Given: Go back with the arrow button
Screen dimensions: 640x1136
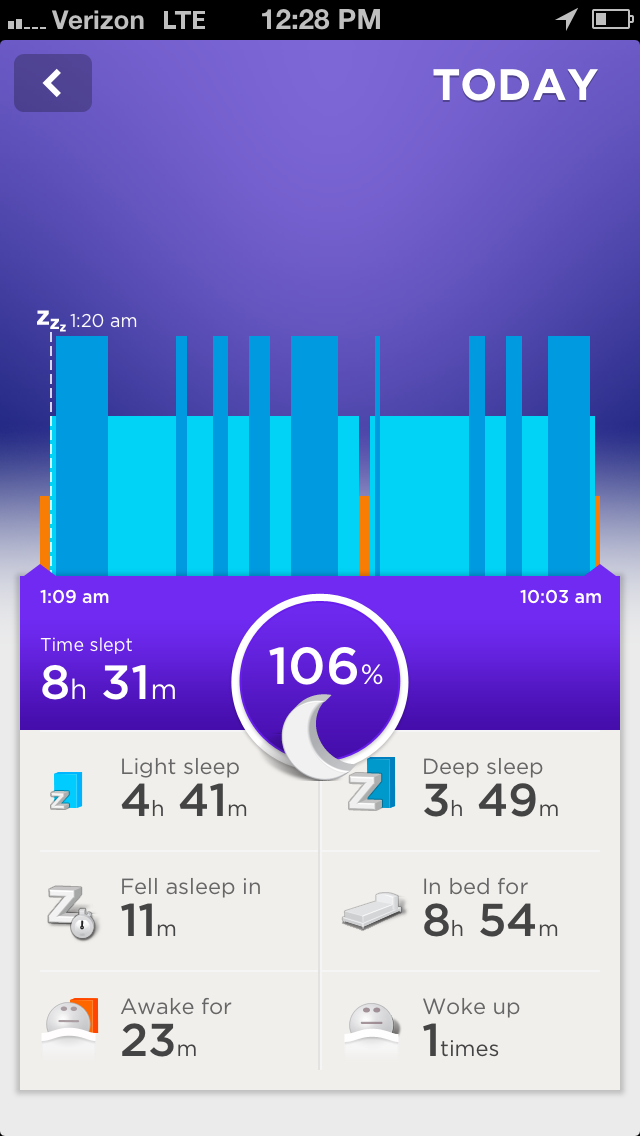Looking at the screenshot, I should click(53, 83).
